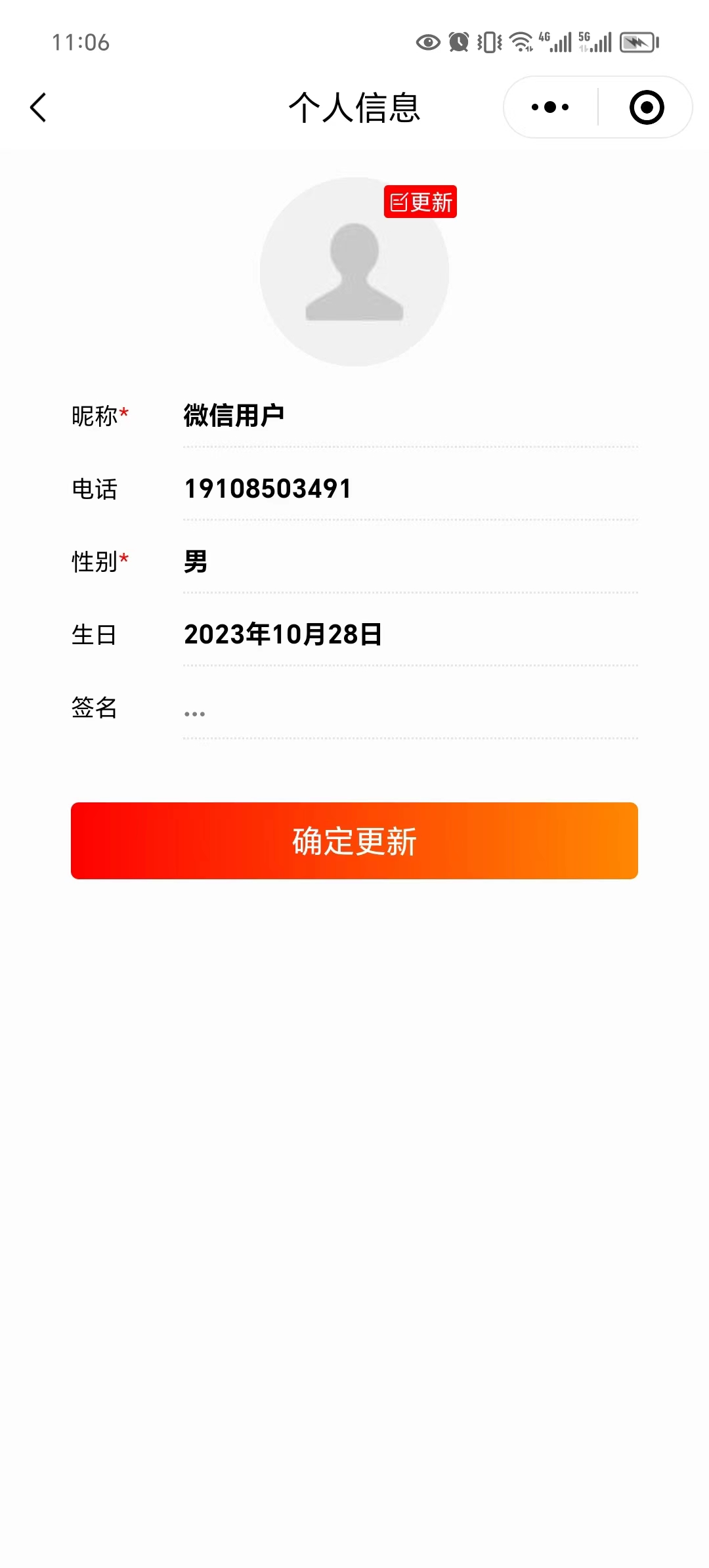Viewport: 709px width, 1568px height.
Task: Open the gender picker showing 男
Action: 197,561
